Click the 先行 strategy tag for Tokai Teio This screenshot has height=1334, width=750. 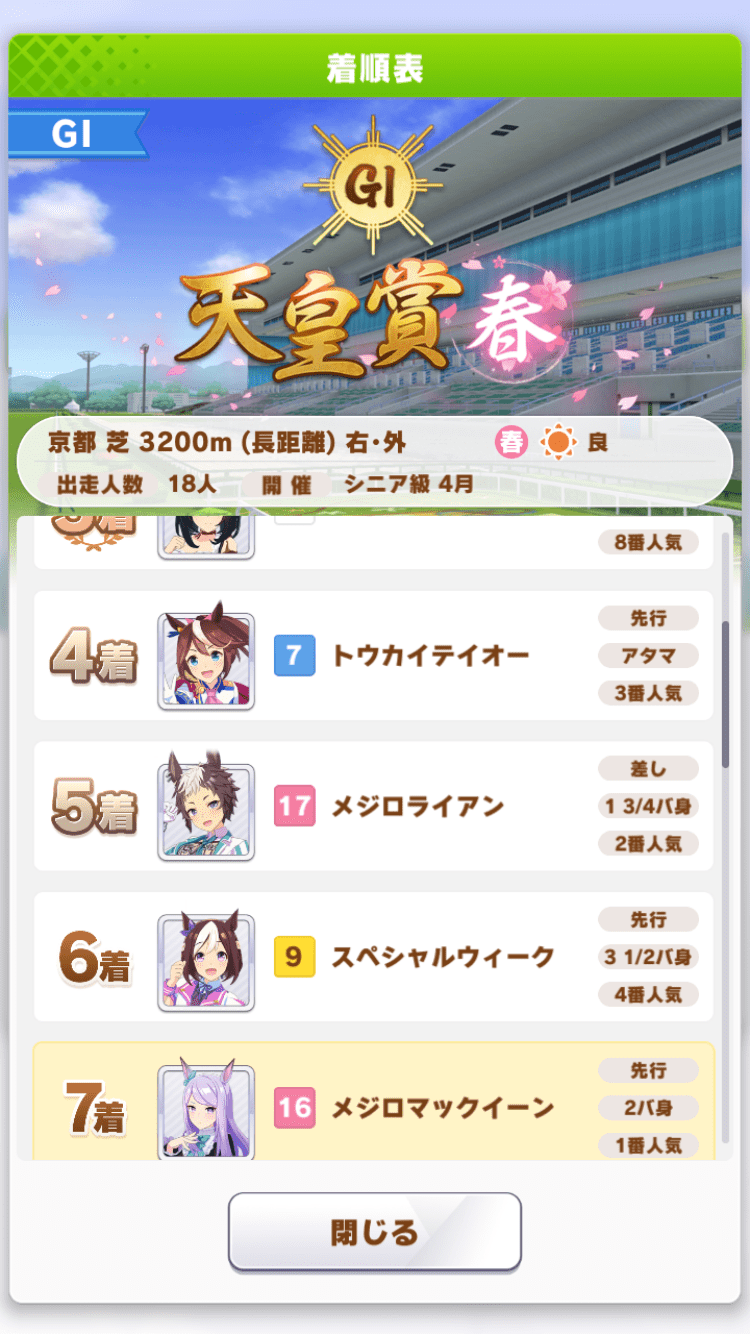pos(648,619)
